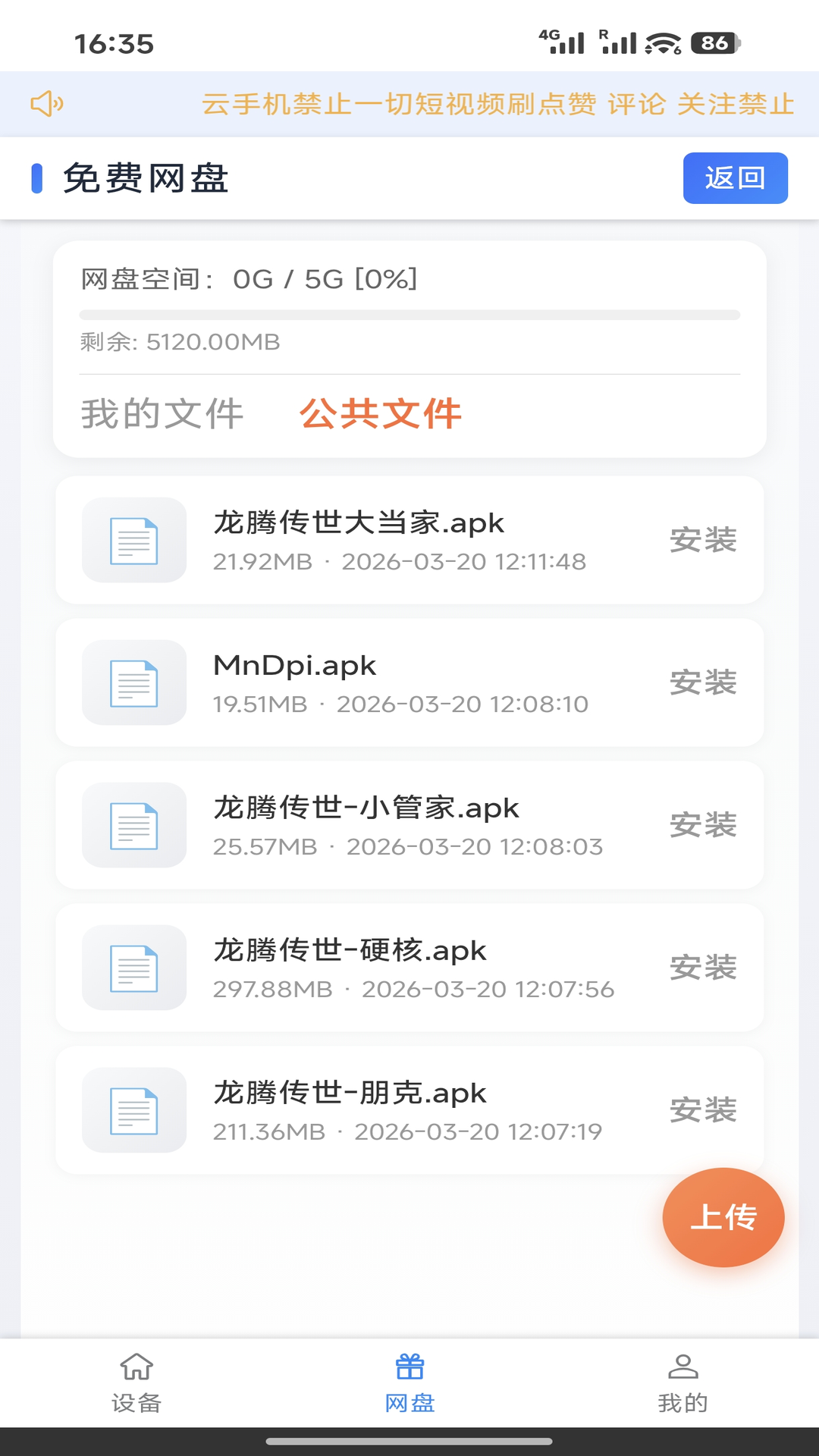The width and height of the screenshot is (819, 1456).
Task: Switch to the 我的文件 tab
Action: 162,413
